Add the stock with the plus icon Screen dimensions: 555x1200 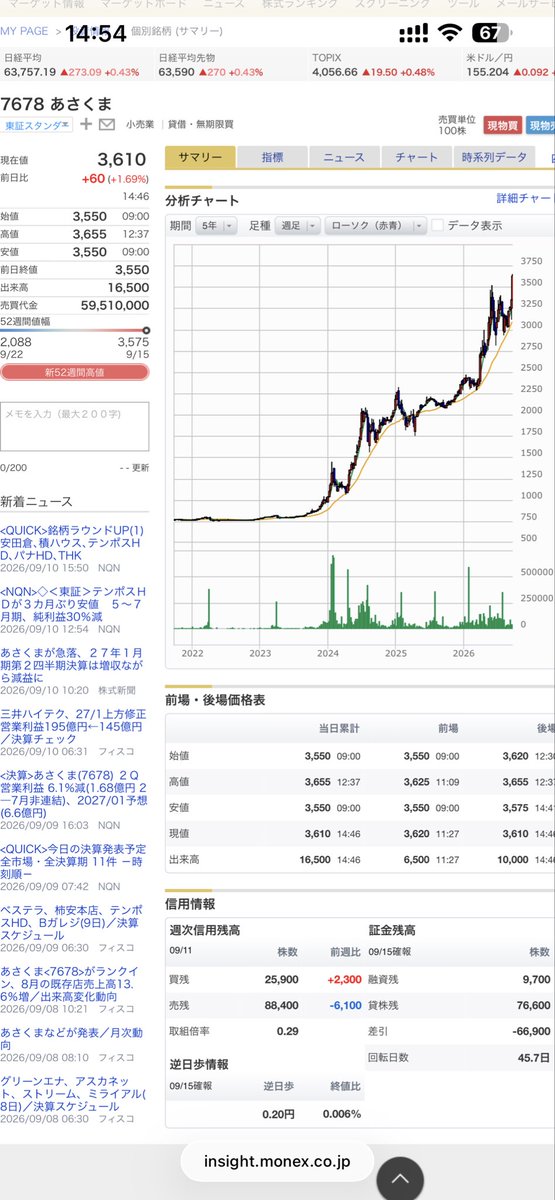[x=86, y=124]
